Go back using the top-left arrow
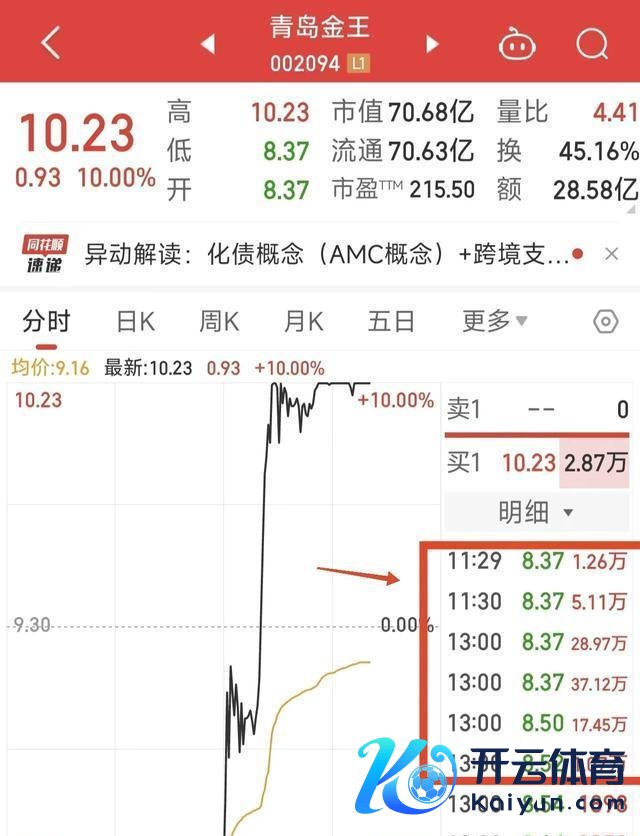640x836 pixels. (x=50, y=43)
